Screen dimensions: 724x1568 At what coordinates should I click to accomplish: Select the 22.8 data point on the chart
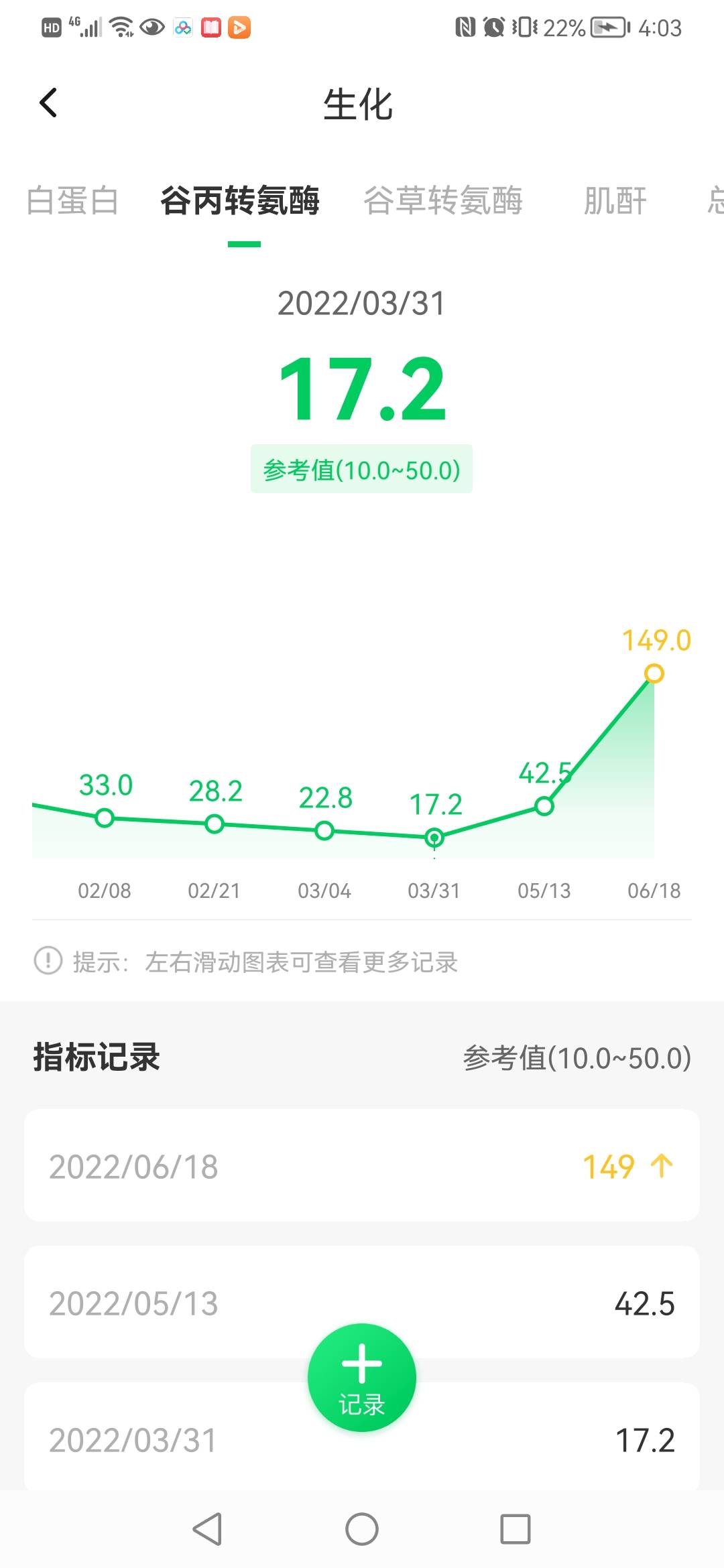[324, 830]
